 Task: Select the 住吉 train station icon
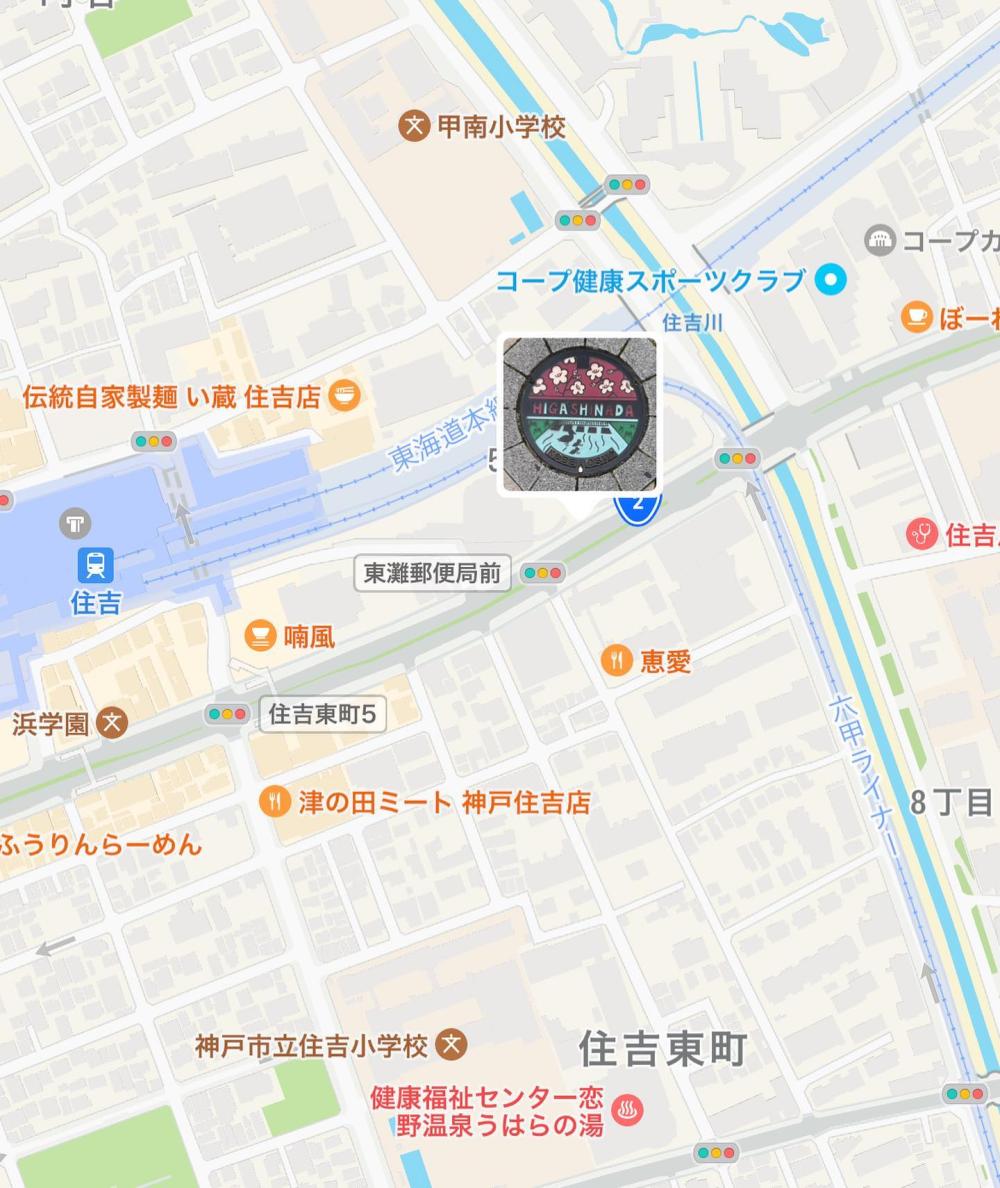point(95,566)
